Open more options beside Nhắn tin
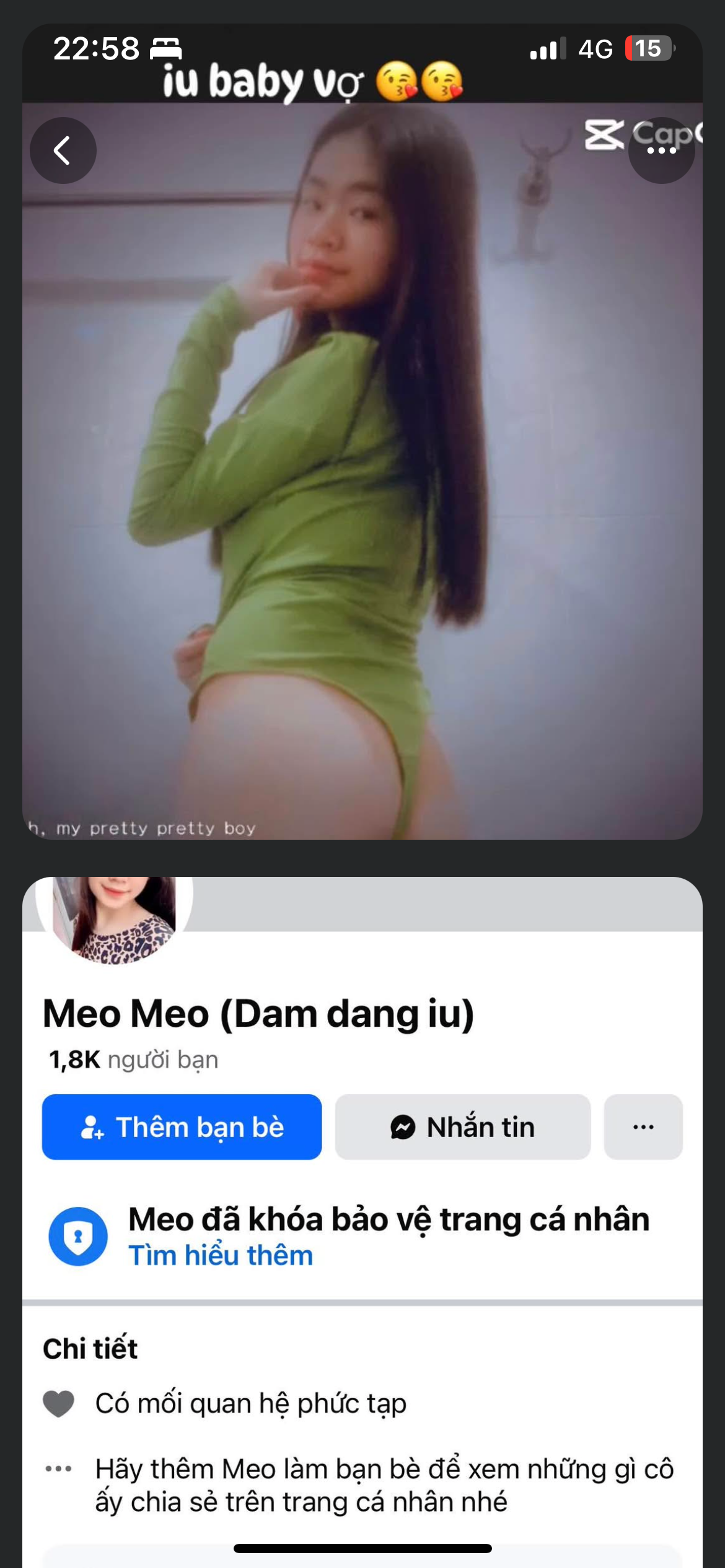This screenshot has height=1568, width=725. click(643, 1127)
